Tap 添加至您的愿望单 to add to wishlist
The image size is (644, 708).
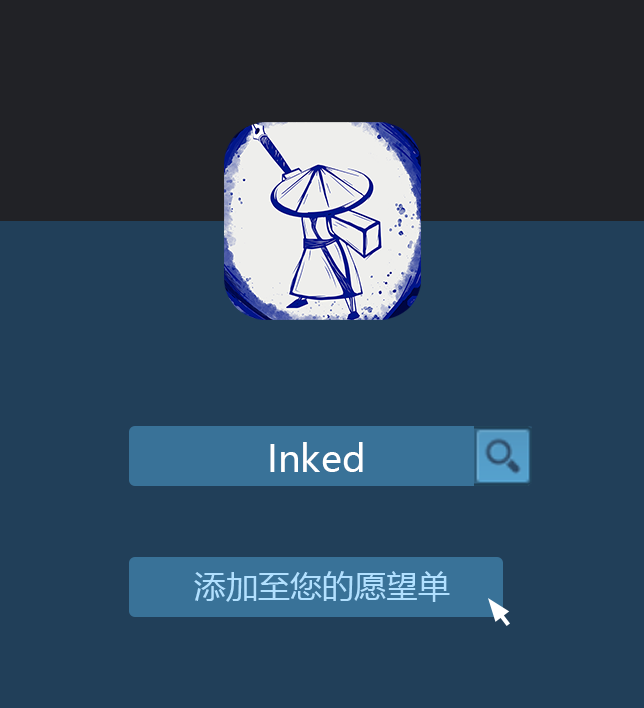click(315, 587)
